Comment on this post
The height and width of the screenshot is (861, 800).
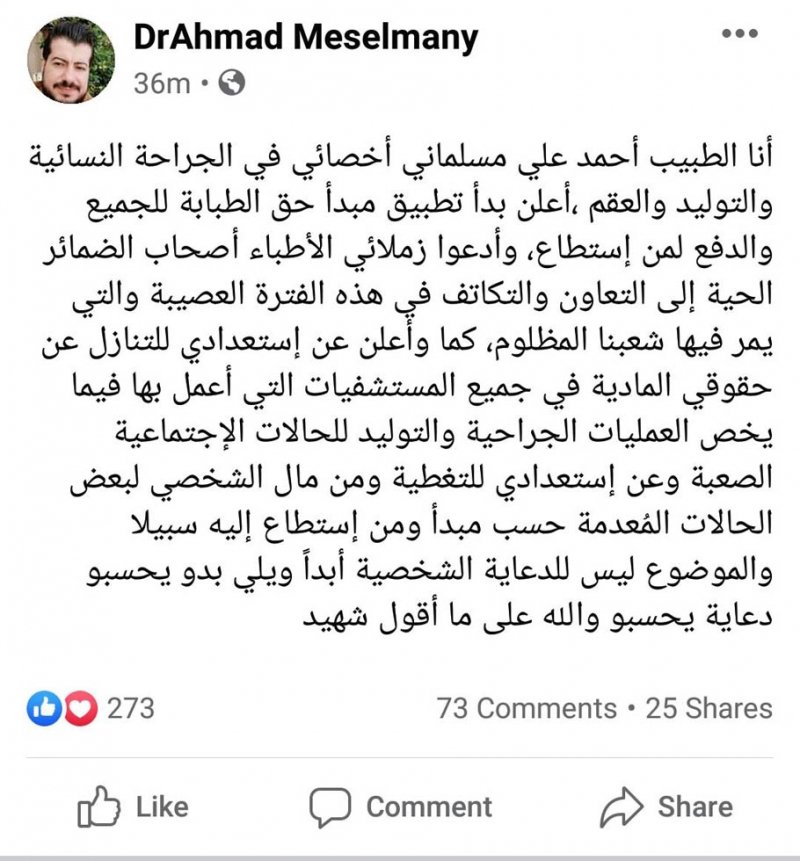(400, 806)
